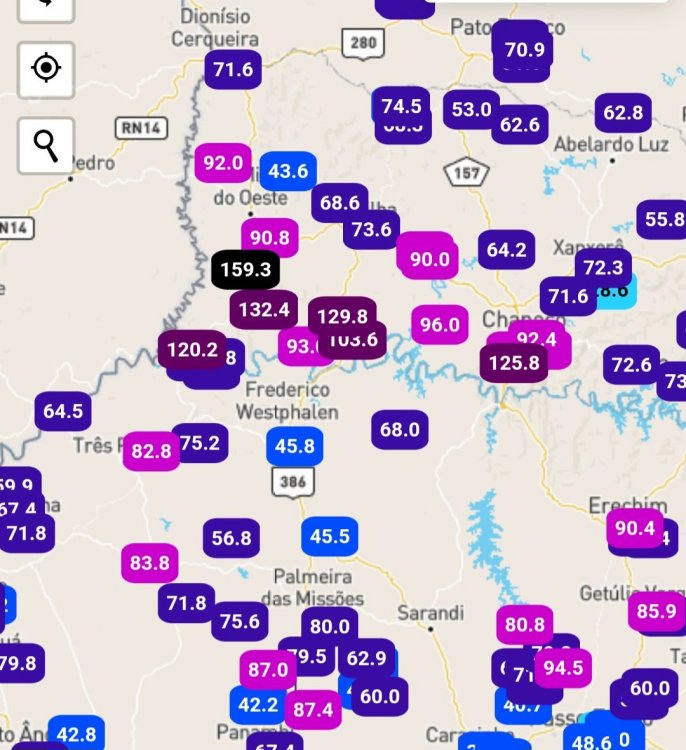
Task: Tap the 90.4 marker near Erechim
Action: (634, 528)
